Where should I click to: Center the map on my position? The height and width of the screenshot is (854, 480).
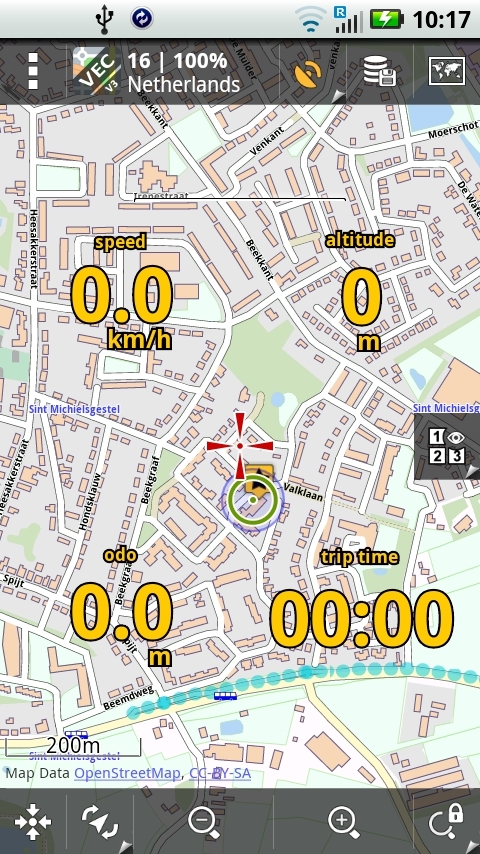[33, 821]
